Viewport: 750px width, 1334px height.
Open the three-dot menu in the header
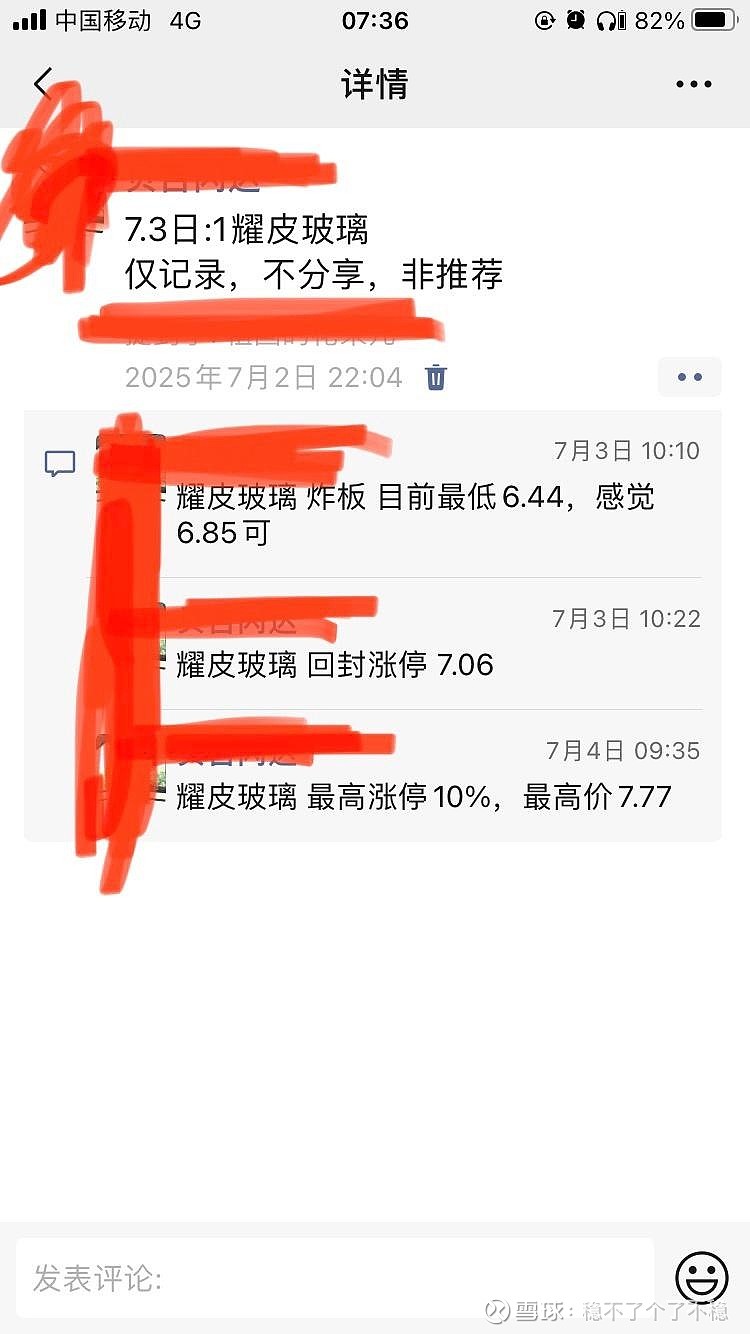694,85
